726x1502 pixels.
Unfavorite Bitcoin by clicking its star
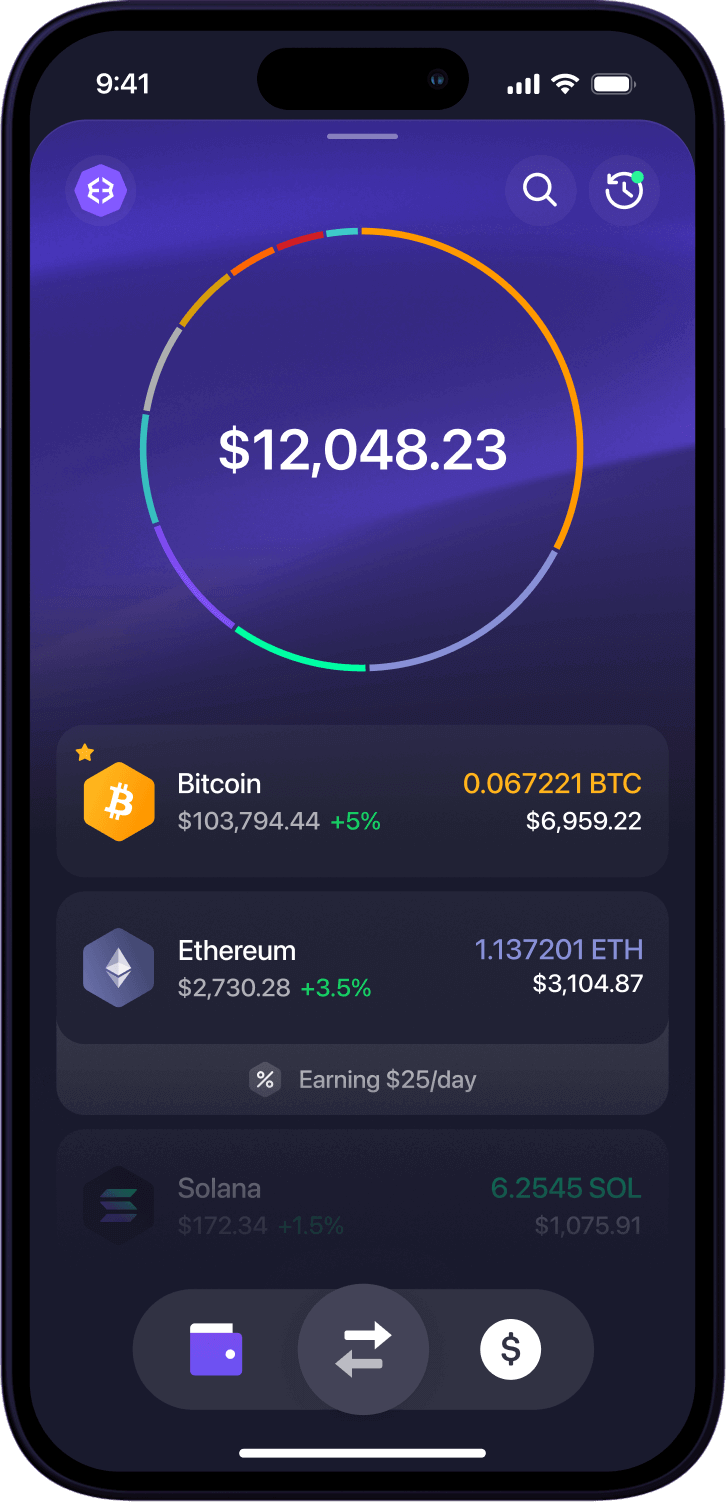point(84,751)
